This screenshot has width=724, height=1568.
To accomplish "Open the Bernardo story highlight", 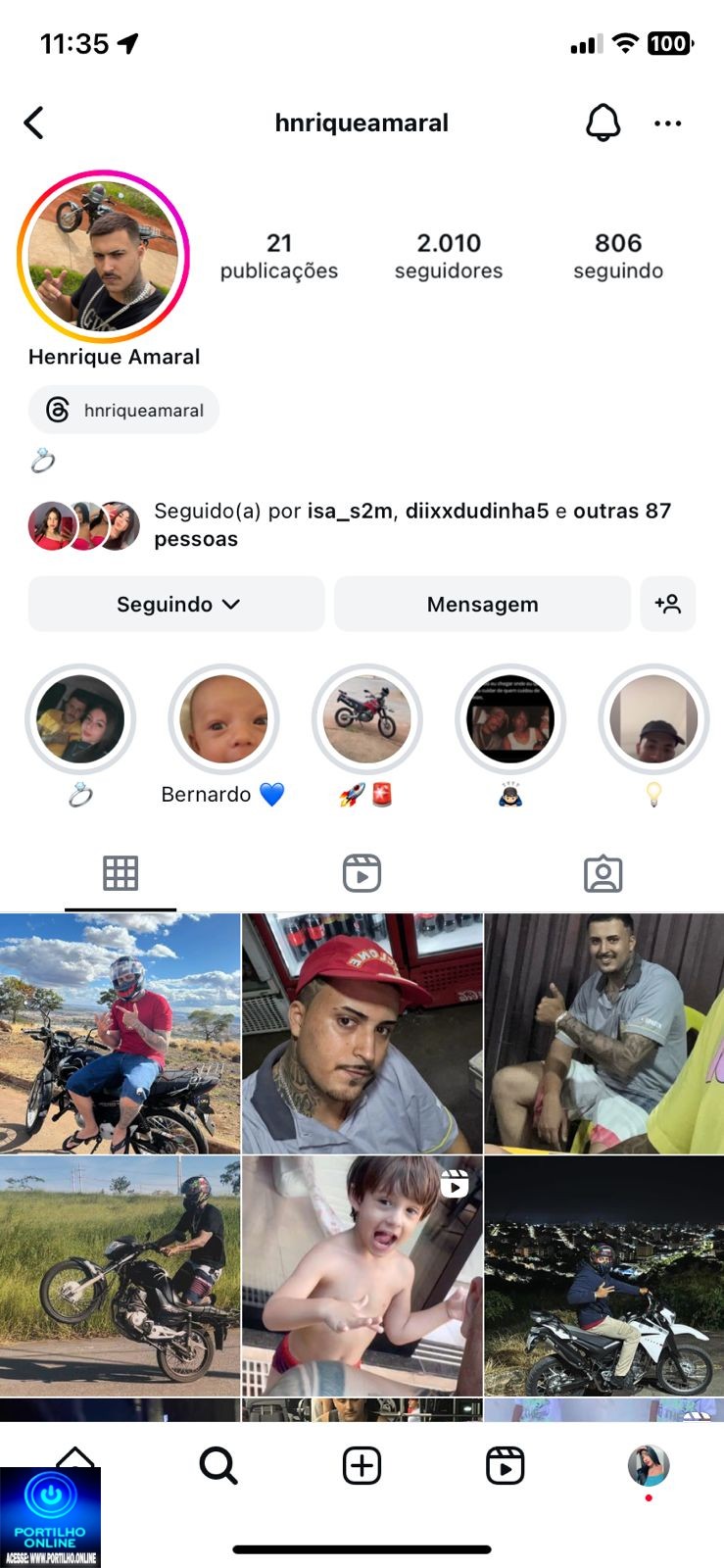I will tap(223, 720).
